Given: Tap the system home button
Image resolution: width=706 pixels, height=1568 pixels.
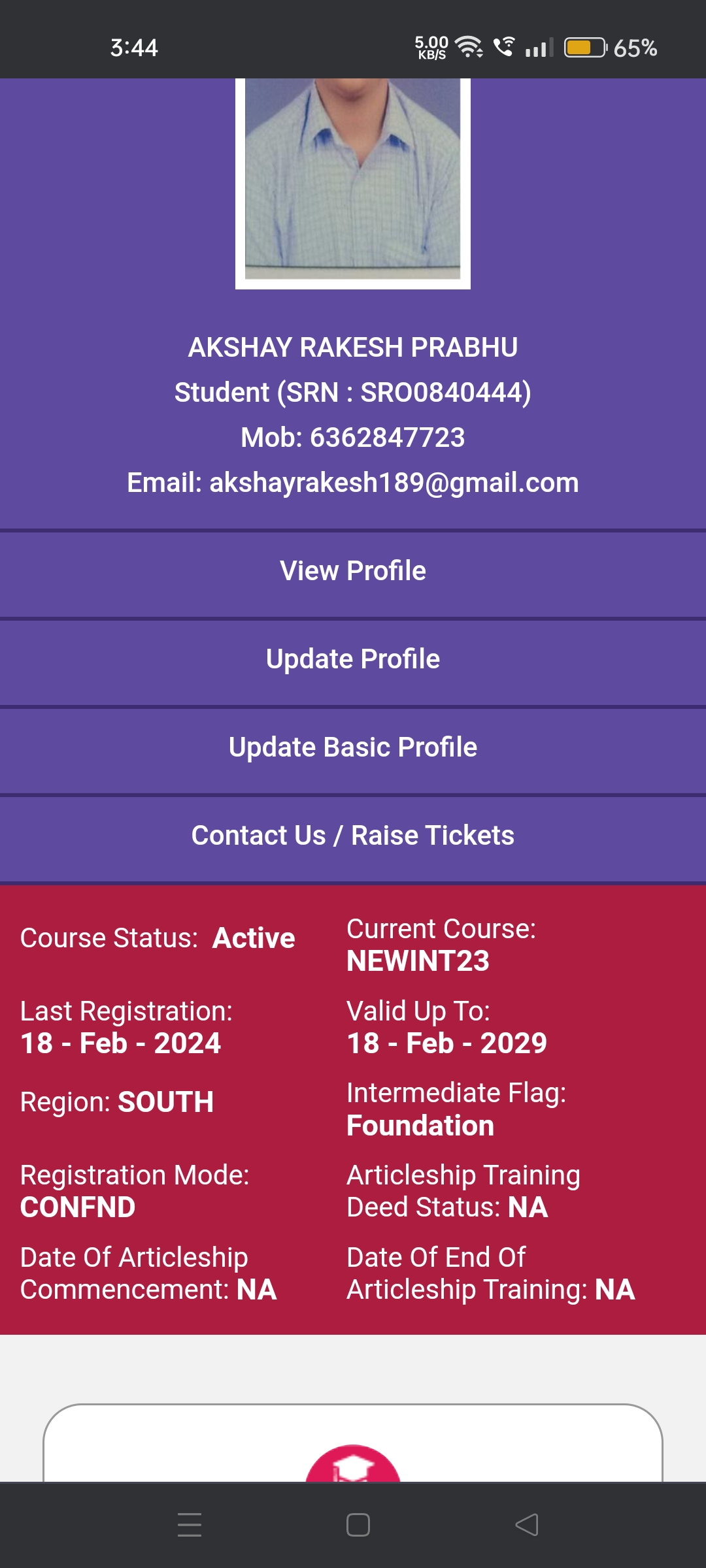Looking at the screenshot, I should tap(358, 1525).
